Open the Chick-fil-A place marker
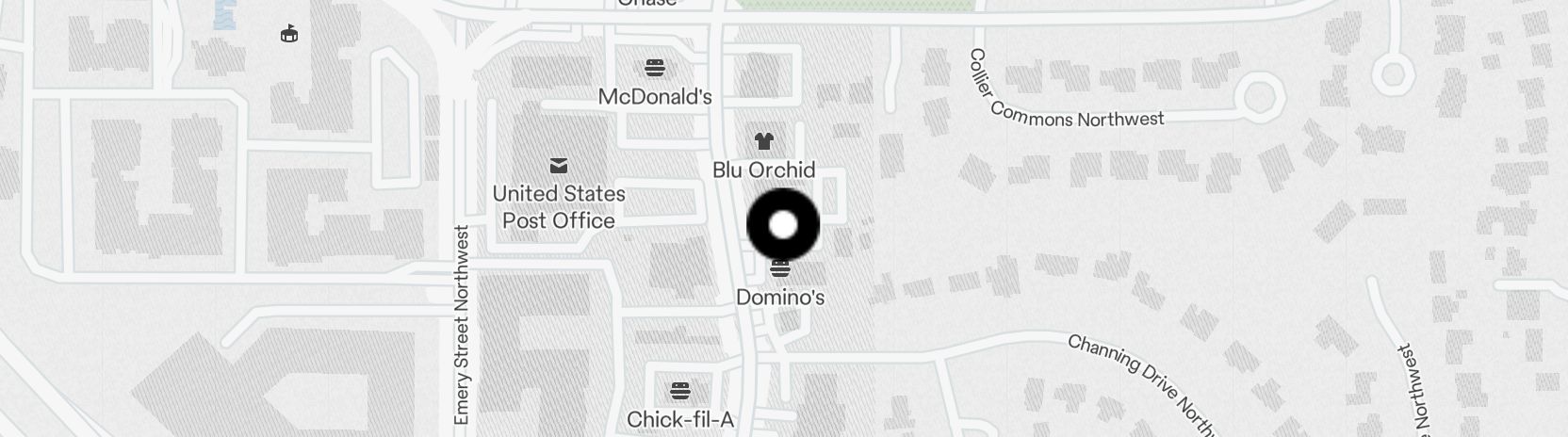Viewport: 1568px width, 437px height. pyautogui.click(x=680, y=390)
